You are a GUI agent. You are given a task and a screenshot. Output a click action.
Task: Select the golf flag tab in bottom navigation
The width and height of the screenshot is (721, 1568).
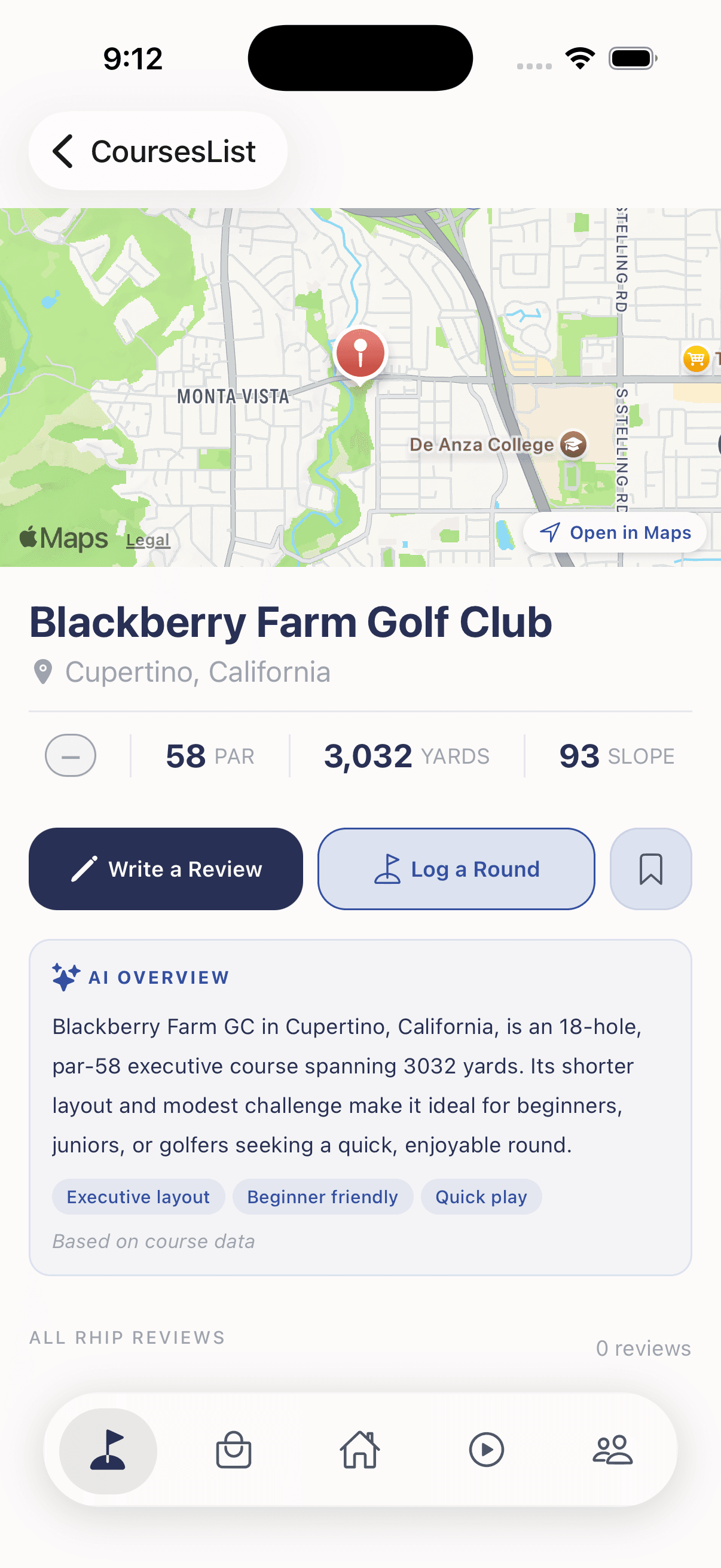pyautogui.click(x=107, y=1451)
